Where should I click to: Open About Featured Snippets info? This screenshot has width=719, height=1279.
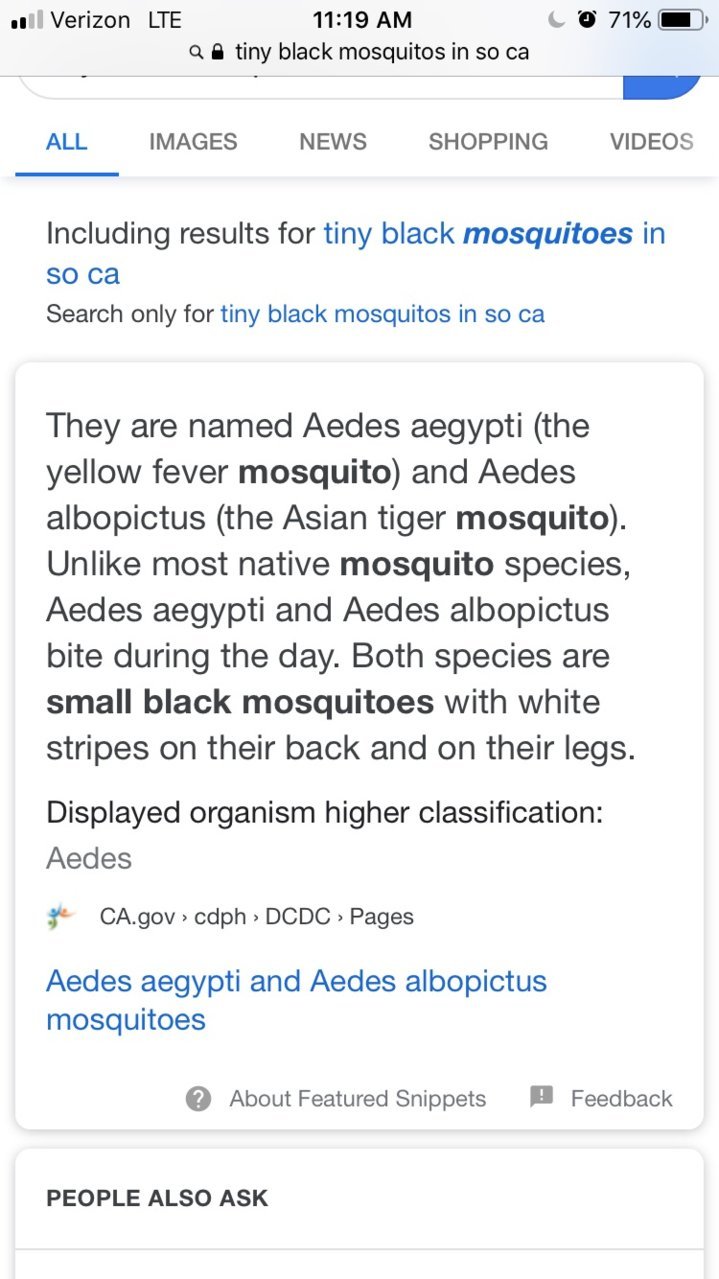click(x=336, y=1098)
